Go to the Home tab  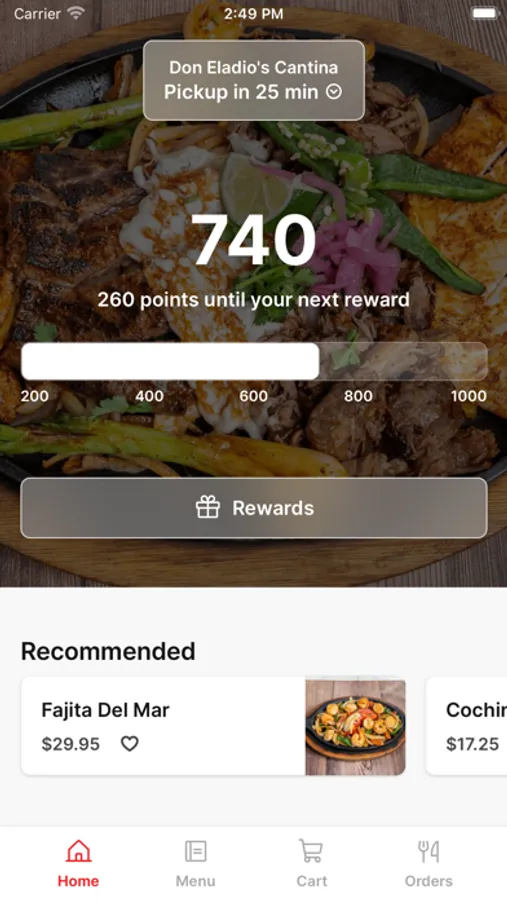(78, 864)
